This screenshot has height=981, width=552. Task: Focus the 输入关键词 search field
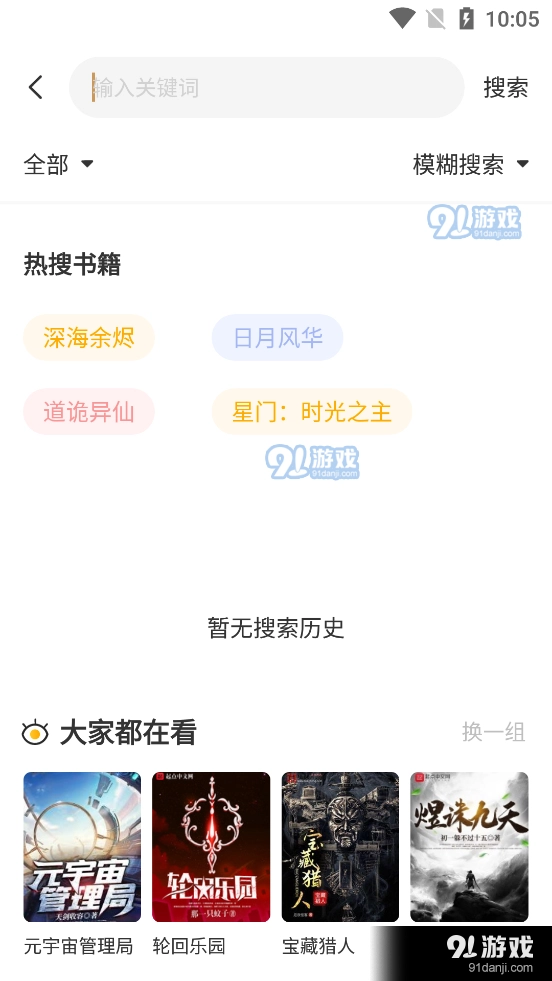267,87
